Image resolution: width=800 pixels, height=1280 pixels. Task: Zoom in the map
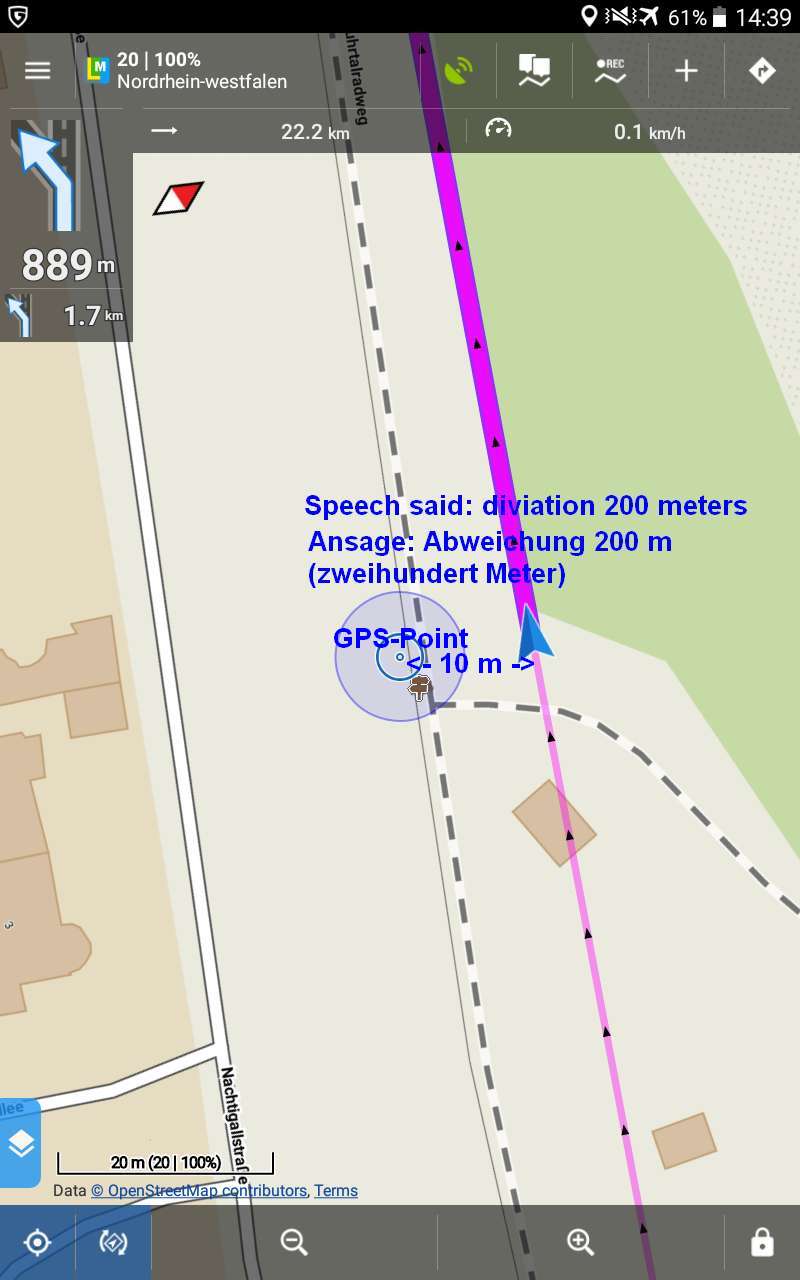pyautogui.click(x=581, y=1243)
